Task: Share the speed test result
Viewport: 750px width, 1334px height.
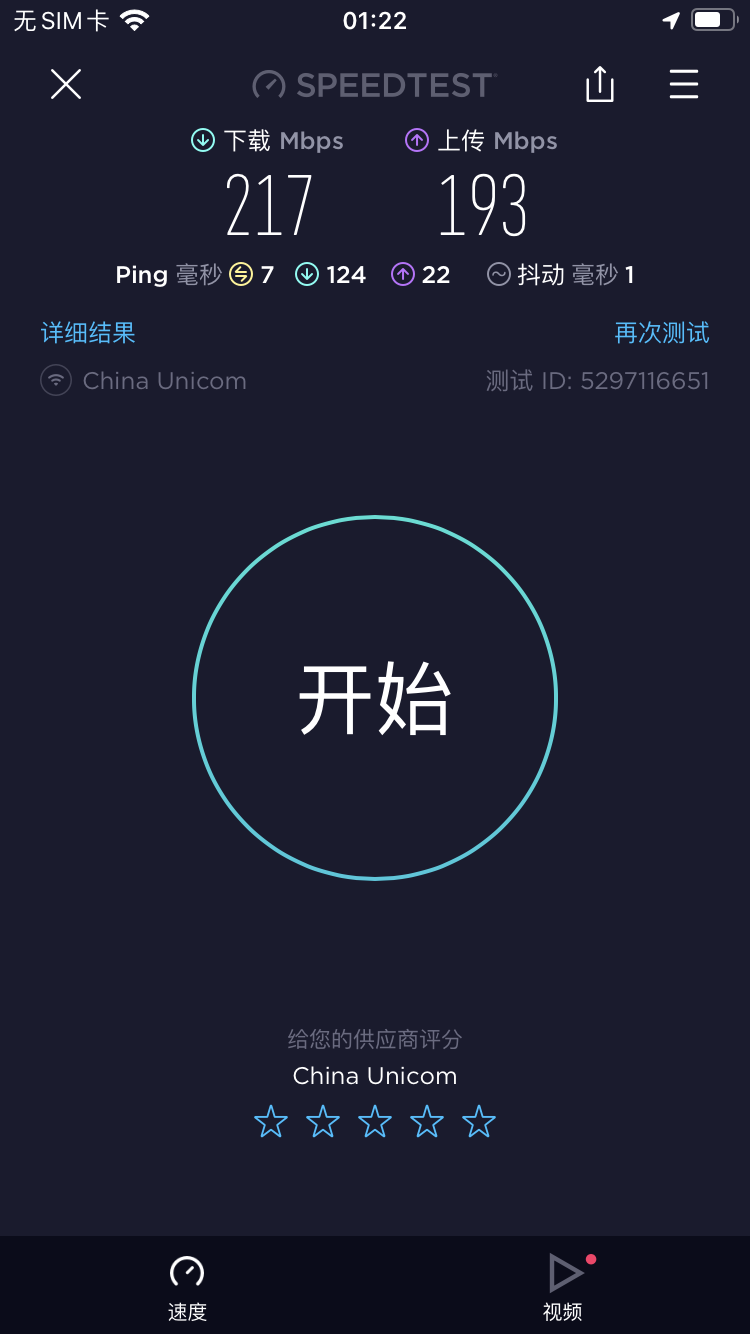Action: point(599,85)
